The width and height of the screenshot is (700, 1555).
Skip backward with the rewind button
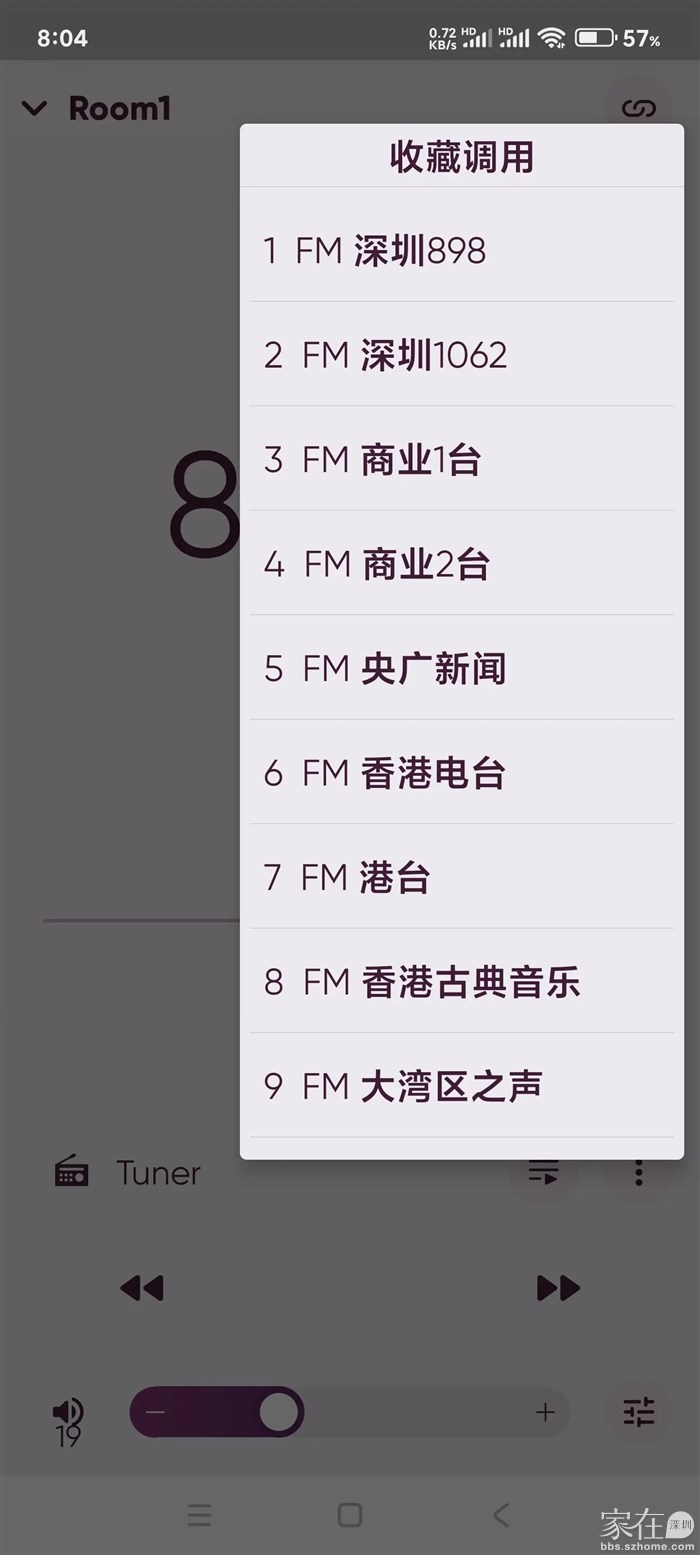click(141, 1288)
